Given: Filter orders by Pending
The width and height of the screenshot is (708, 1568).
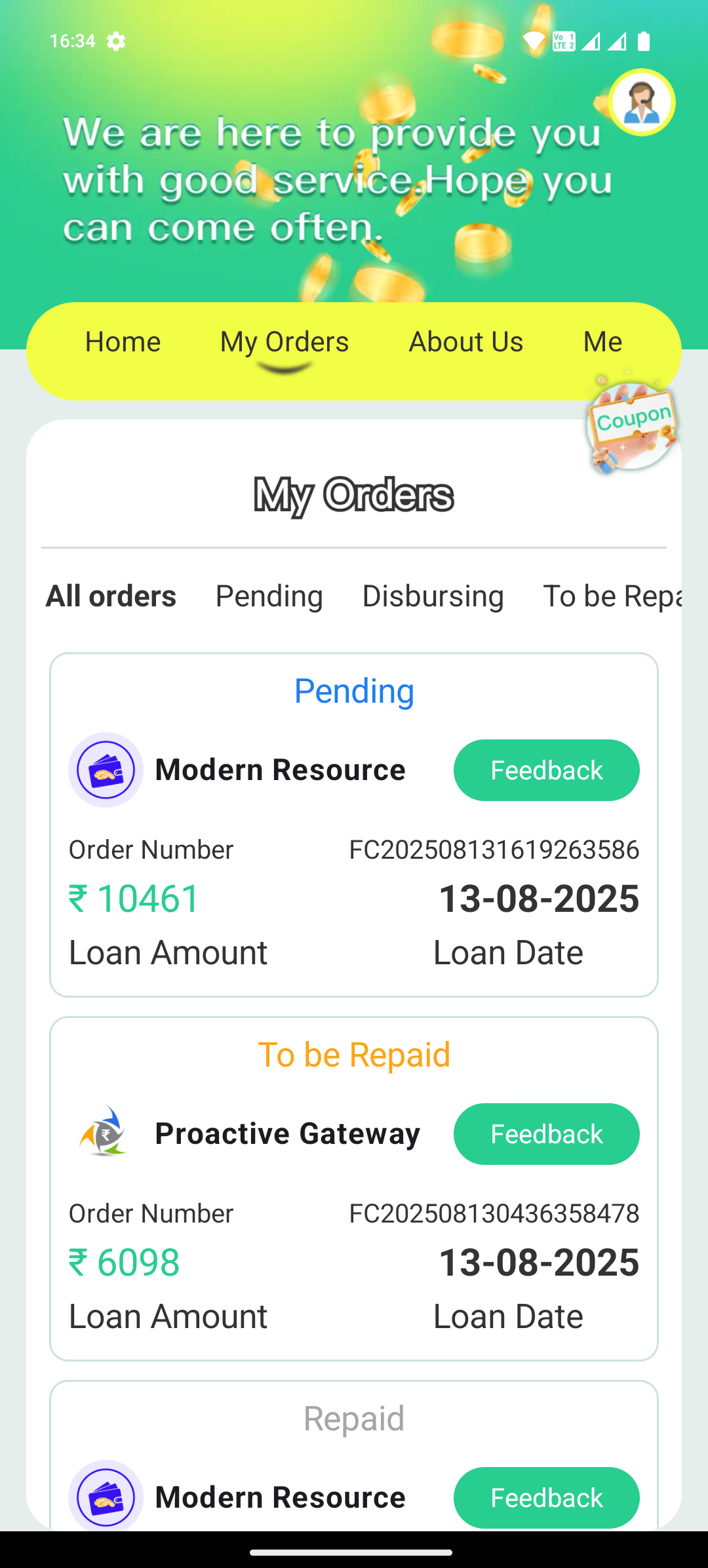Looking at the screenshot, I should (x=269, y=597).
